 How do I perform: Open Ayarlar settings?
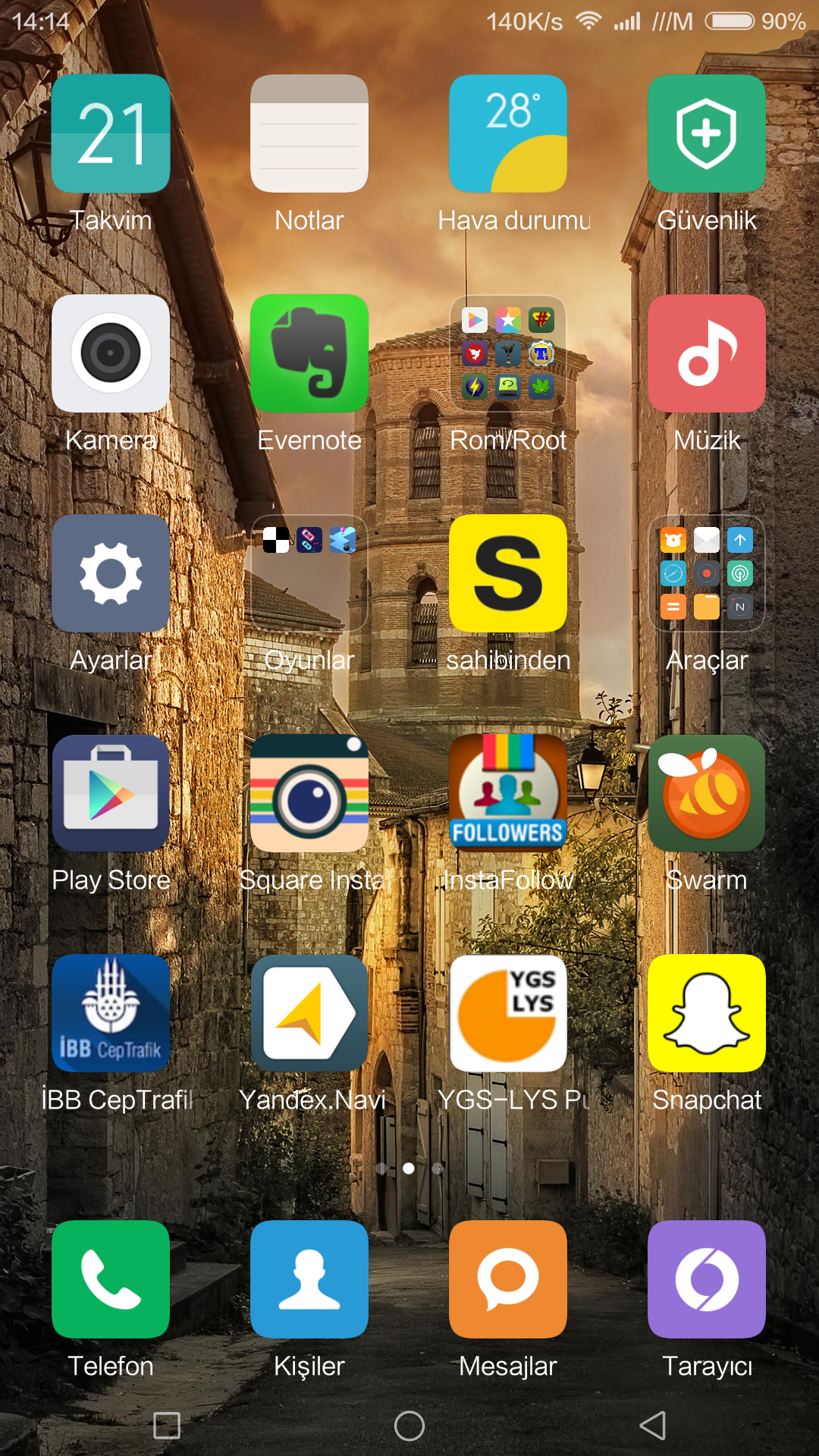click(111, 573)
